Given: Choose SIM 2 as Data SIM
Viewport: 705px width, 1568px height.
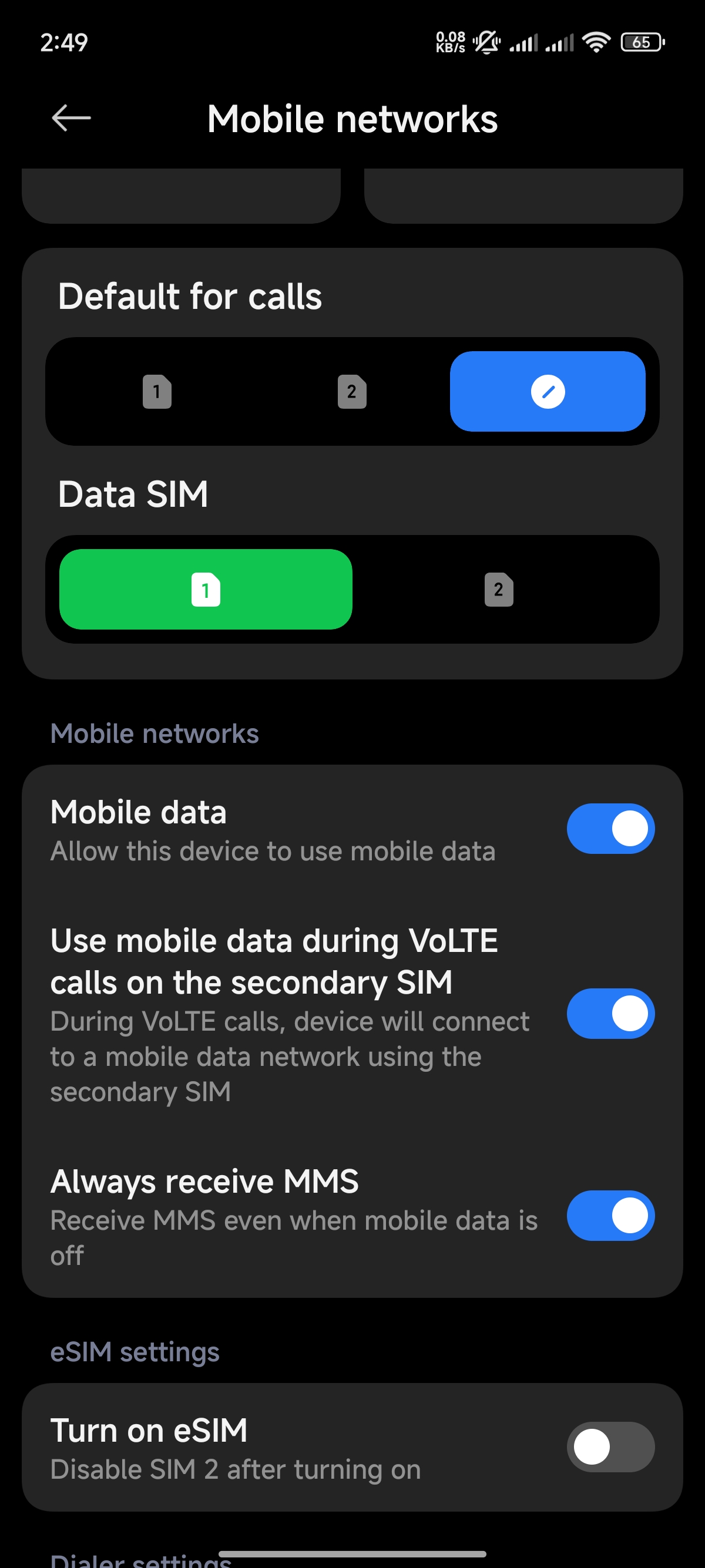Looking at the screenshot, I should (x=499, y=589).
